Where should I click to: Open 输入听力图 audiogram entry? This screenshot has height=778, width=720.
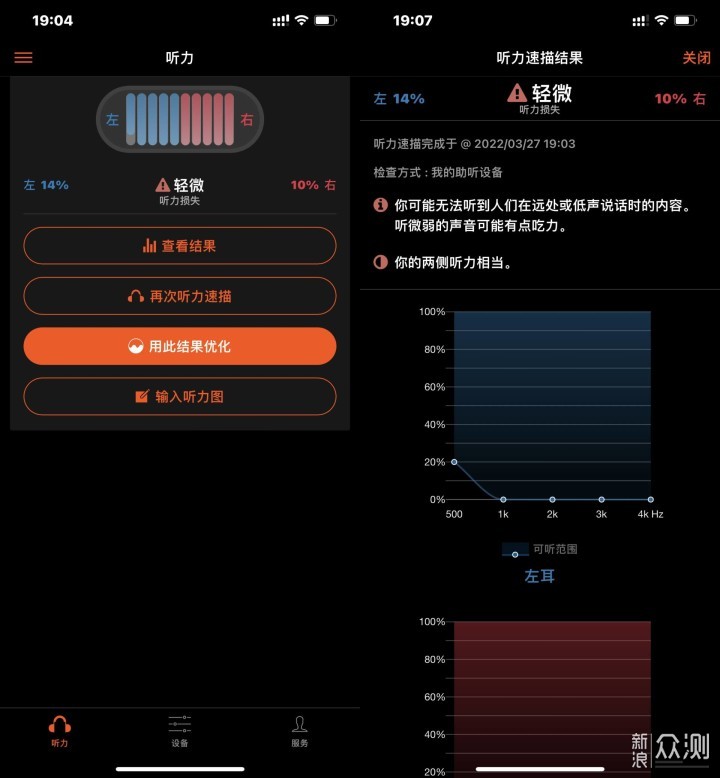[x=180, y=396]
